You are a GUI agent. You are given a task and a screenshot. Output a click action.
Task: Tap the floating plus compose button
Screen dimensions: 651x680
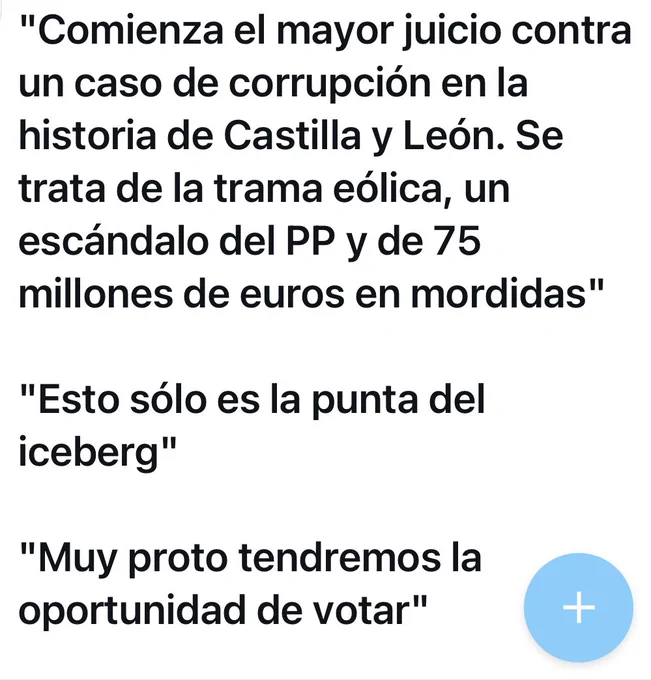579,607
